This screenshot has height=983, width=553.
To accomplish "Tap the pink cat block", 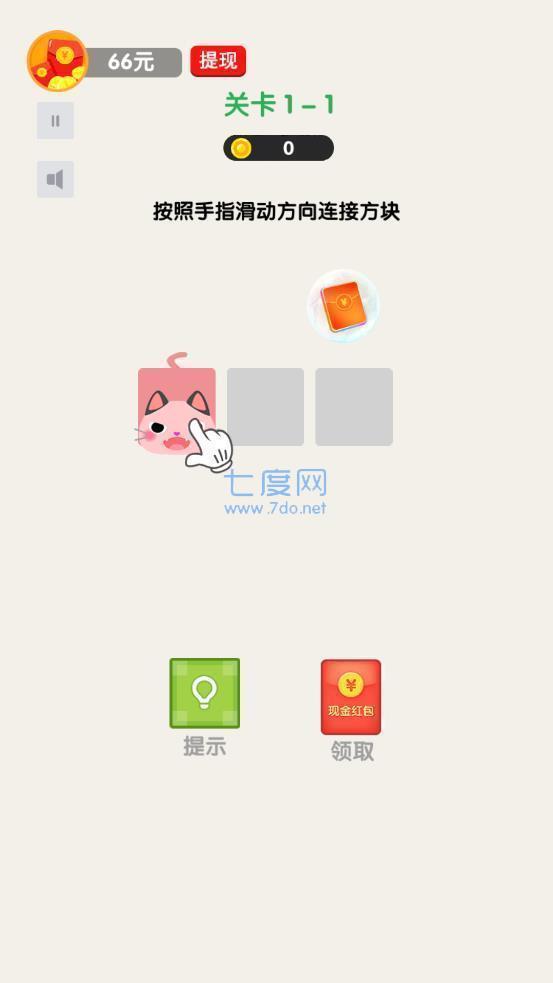I will (x=177, y=407).
